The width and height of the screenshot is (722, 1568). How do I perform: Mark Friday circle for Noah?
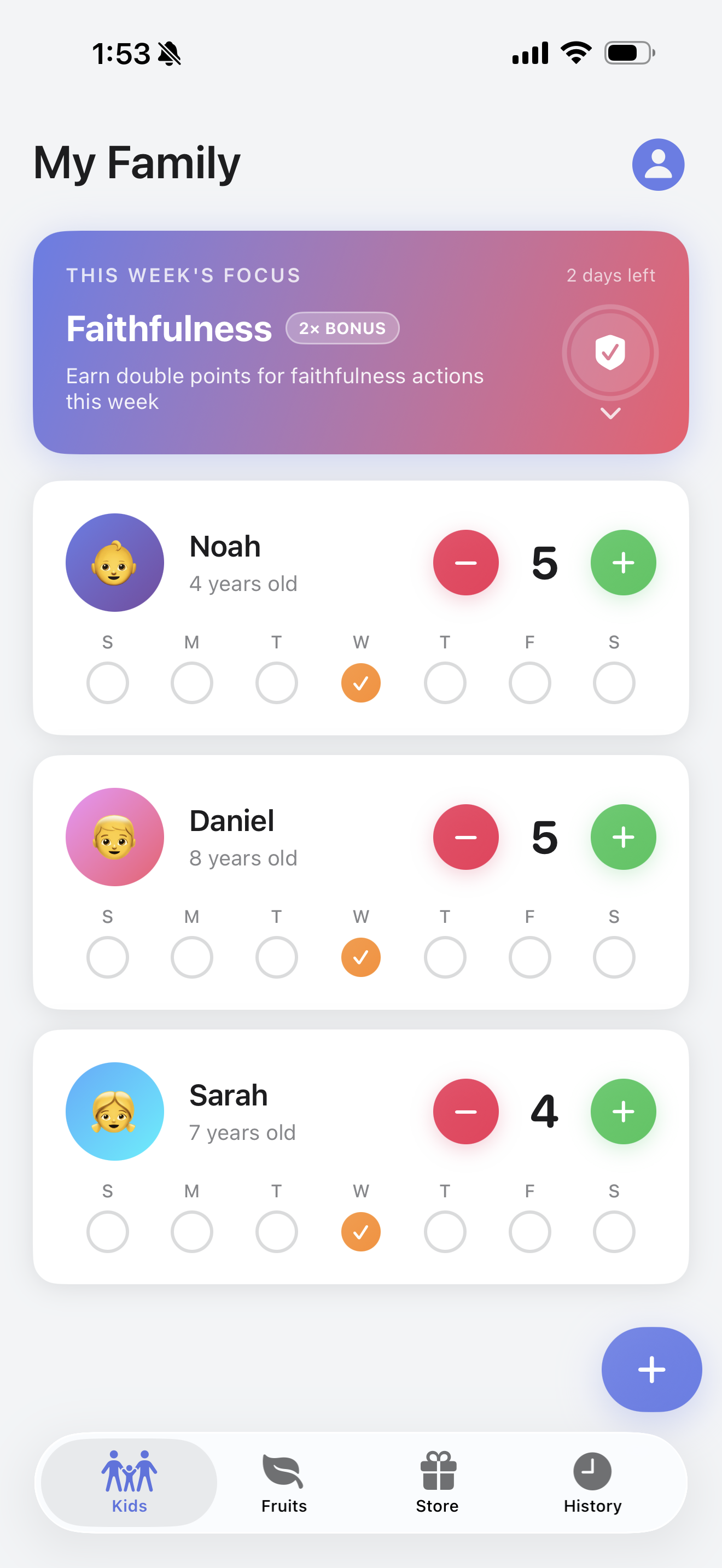click(529, 683)
